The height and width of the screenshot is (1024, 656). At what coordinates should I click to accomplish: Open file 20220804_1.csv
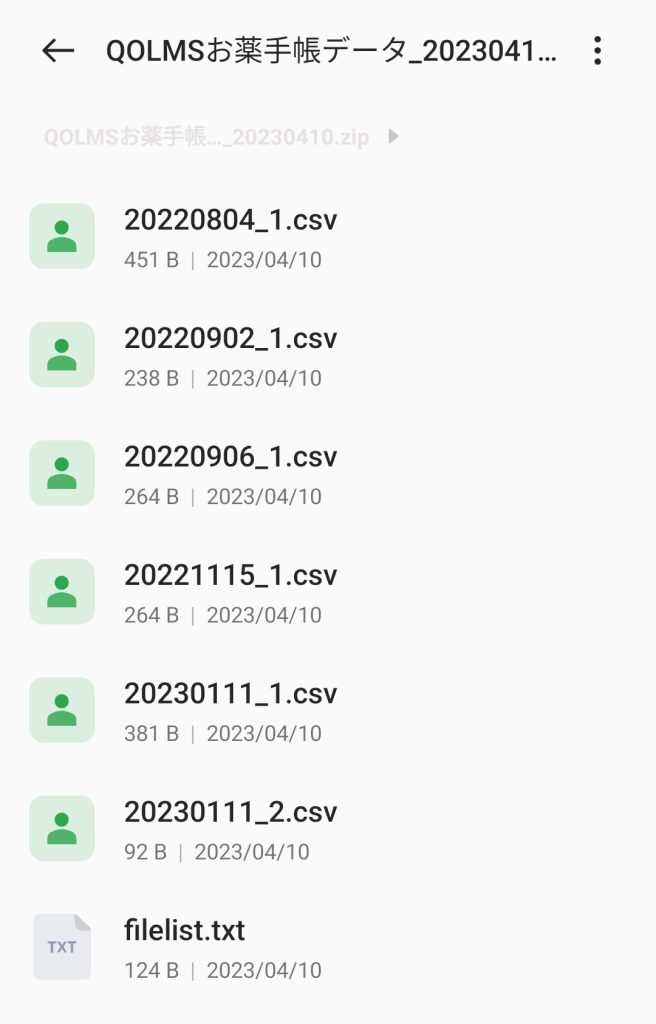[x=230, y=236]
